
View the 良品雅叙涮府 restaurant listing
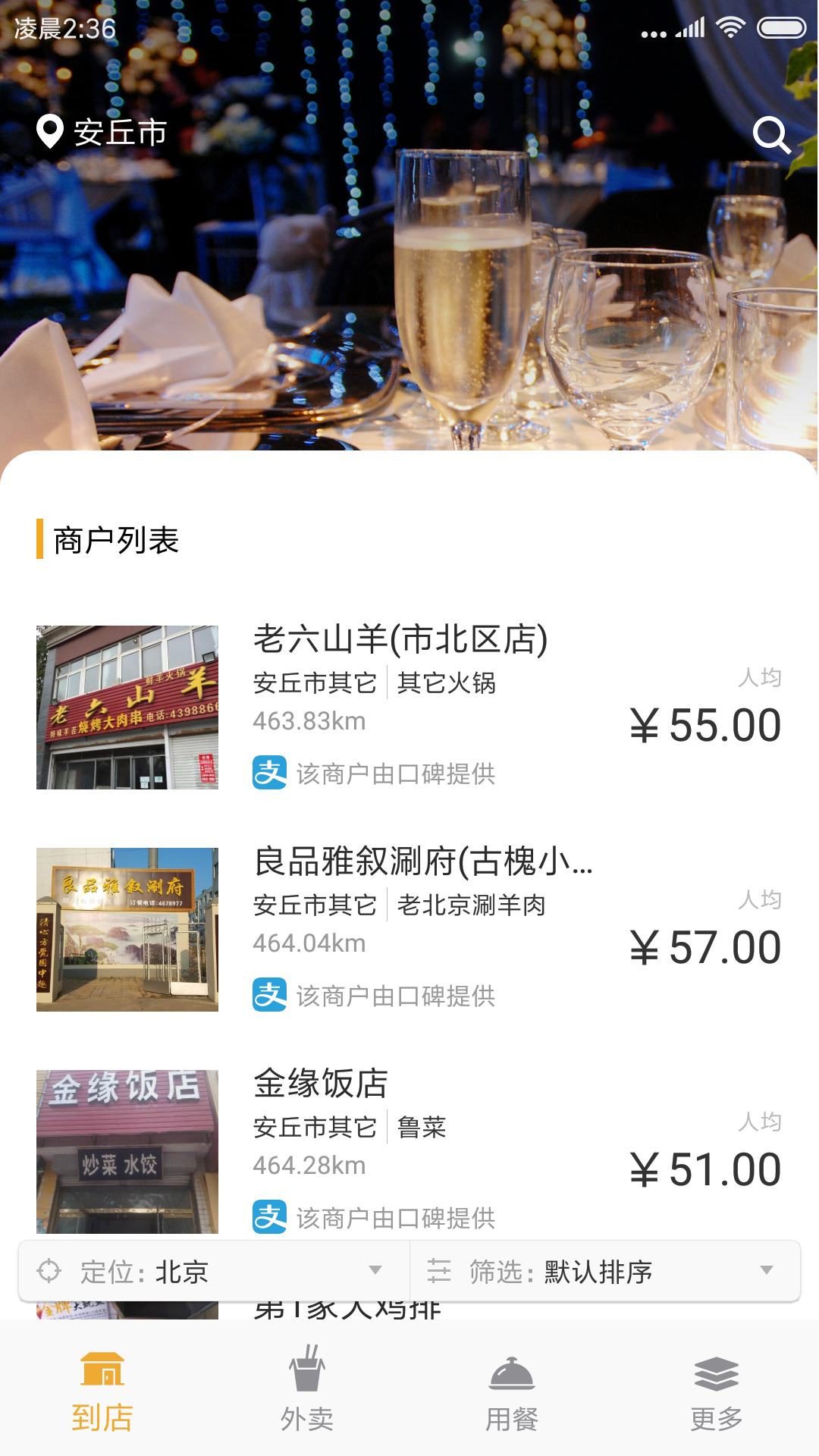point(422,861)
